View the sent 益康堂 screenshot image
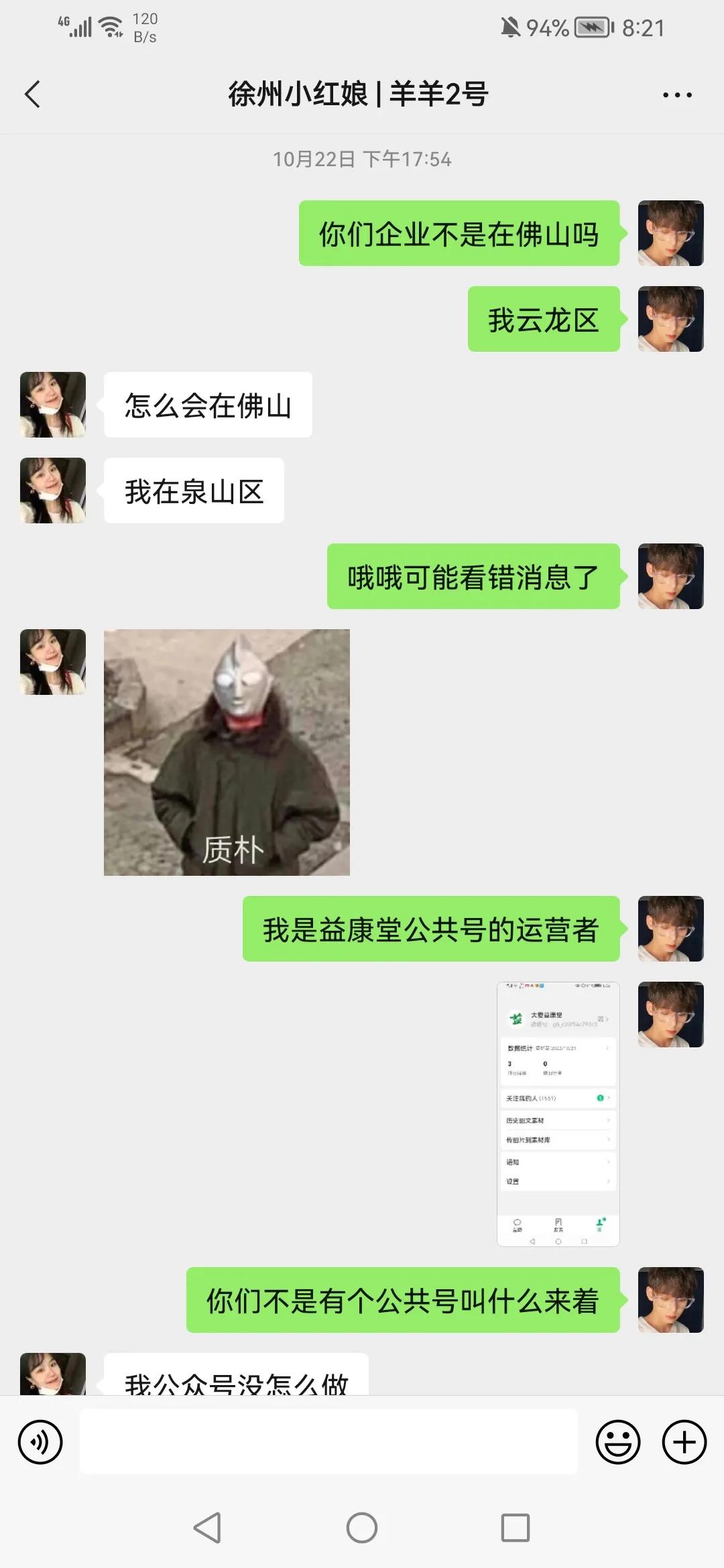 click(x=558, y=1114)
